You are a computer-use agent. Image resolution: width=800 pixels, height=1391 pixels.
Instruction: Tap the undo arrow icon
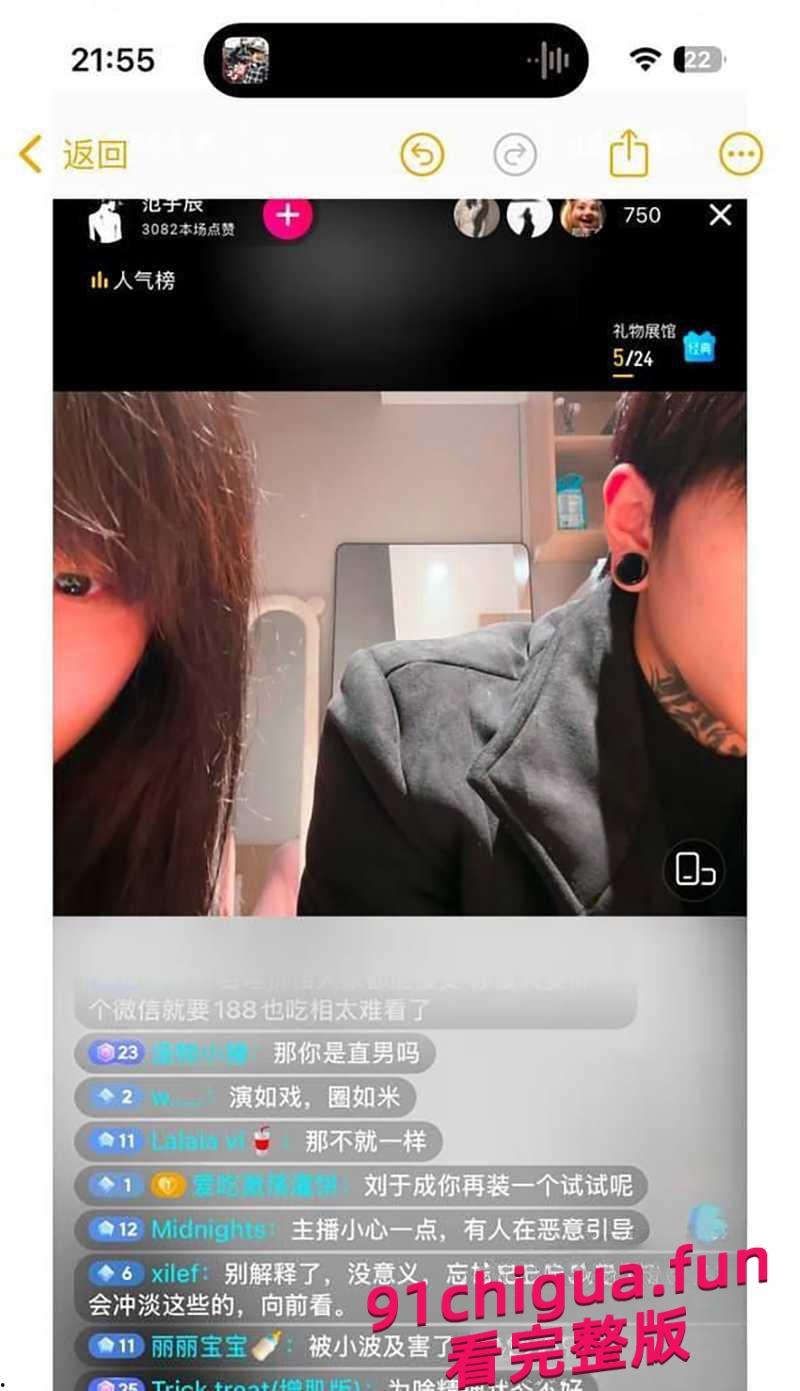[421, 155]
